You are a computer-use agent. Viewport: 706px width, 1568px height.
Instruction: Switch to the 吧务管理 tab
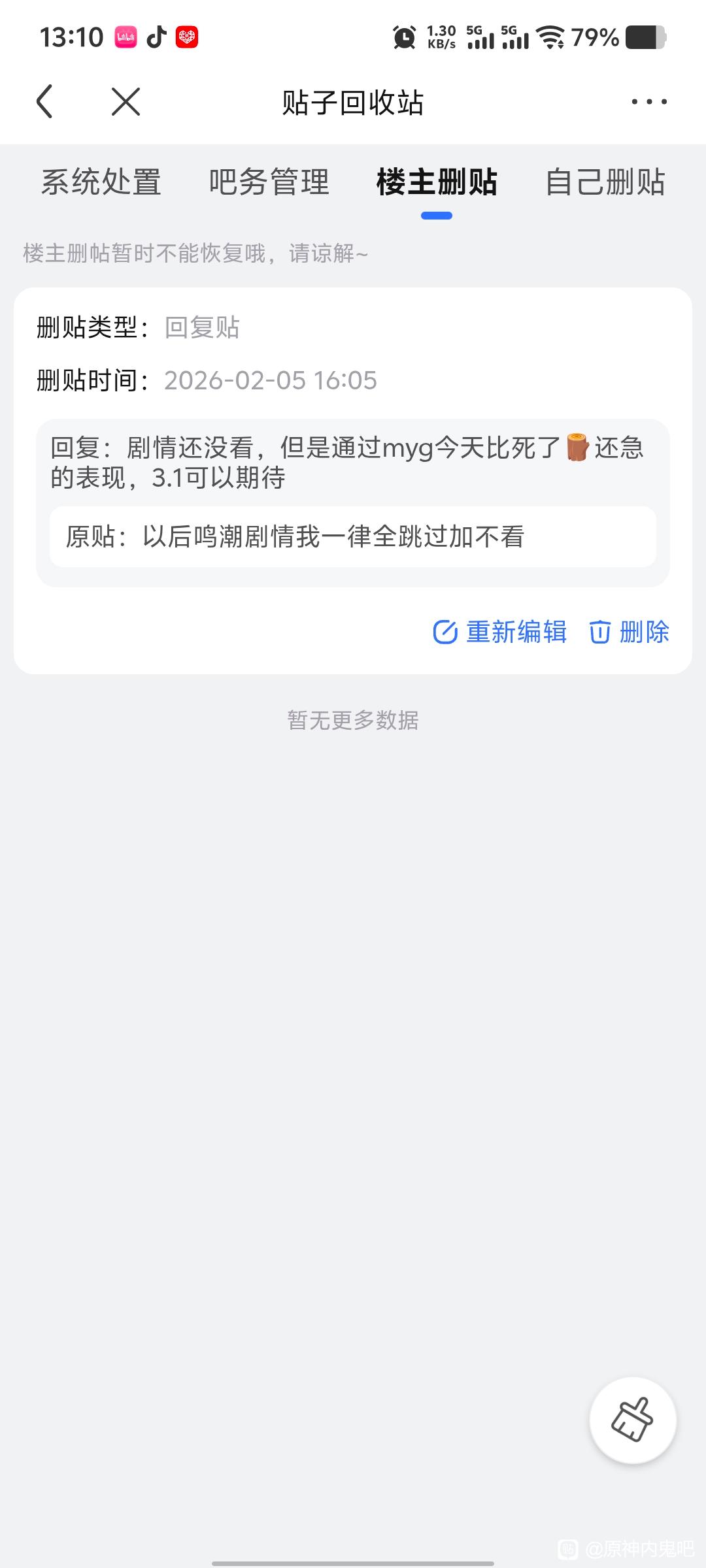(269, 182)
